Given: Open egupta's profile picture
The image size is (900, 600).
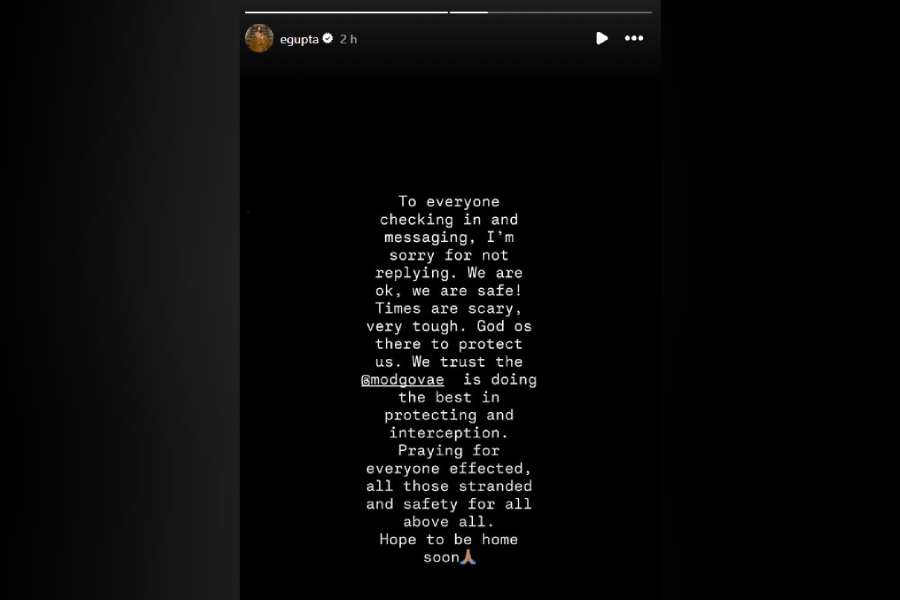Looking at the screenshot, I should (259, 38).
